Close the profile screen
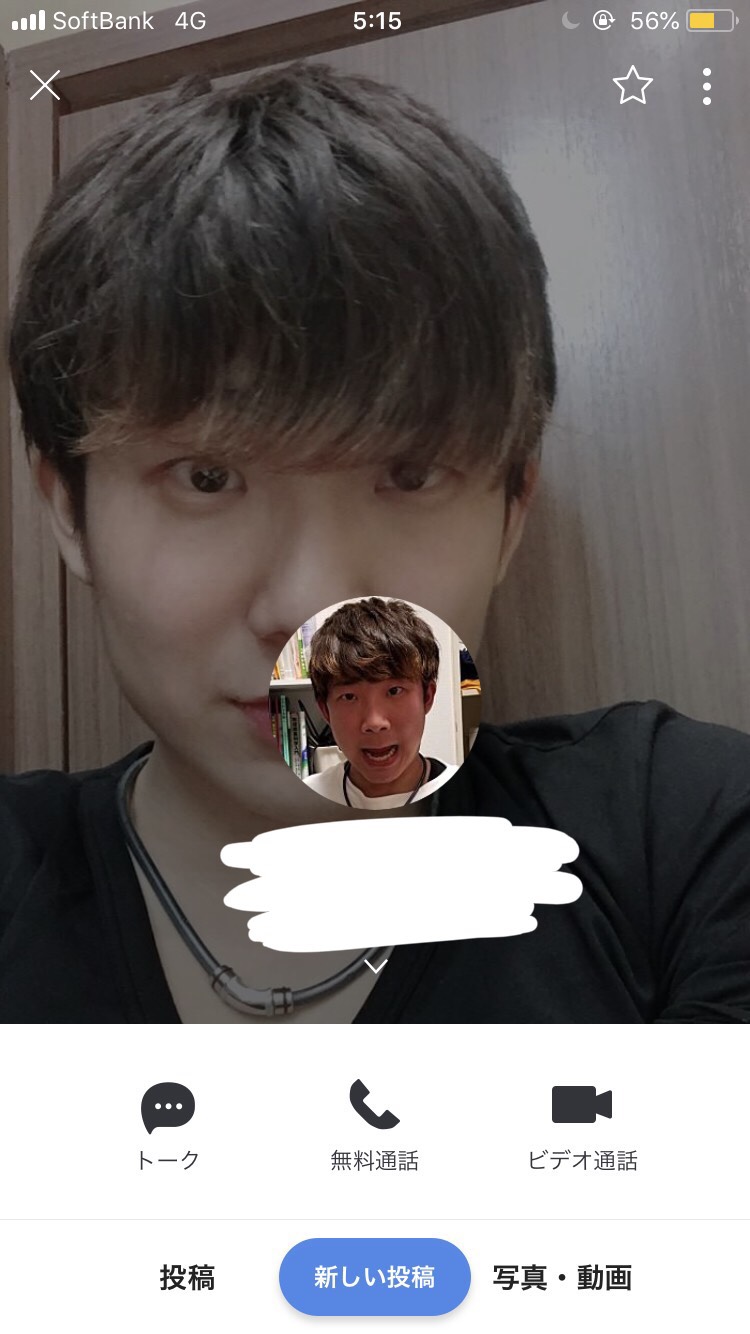Viewport: 750px width, 1334px height. tap(45, 86)
